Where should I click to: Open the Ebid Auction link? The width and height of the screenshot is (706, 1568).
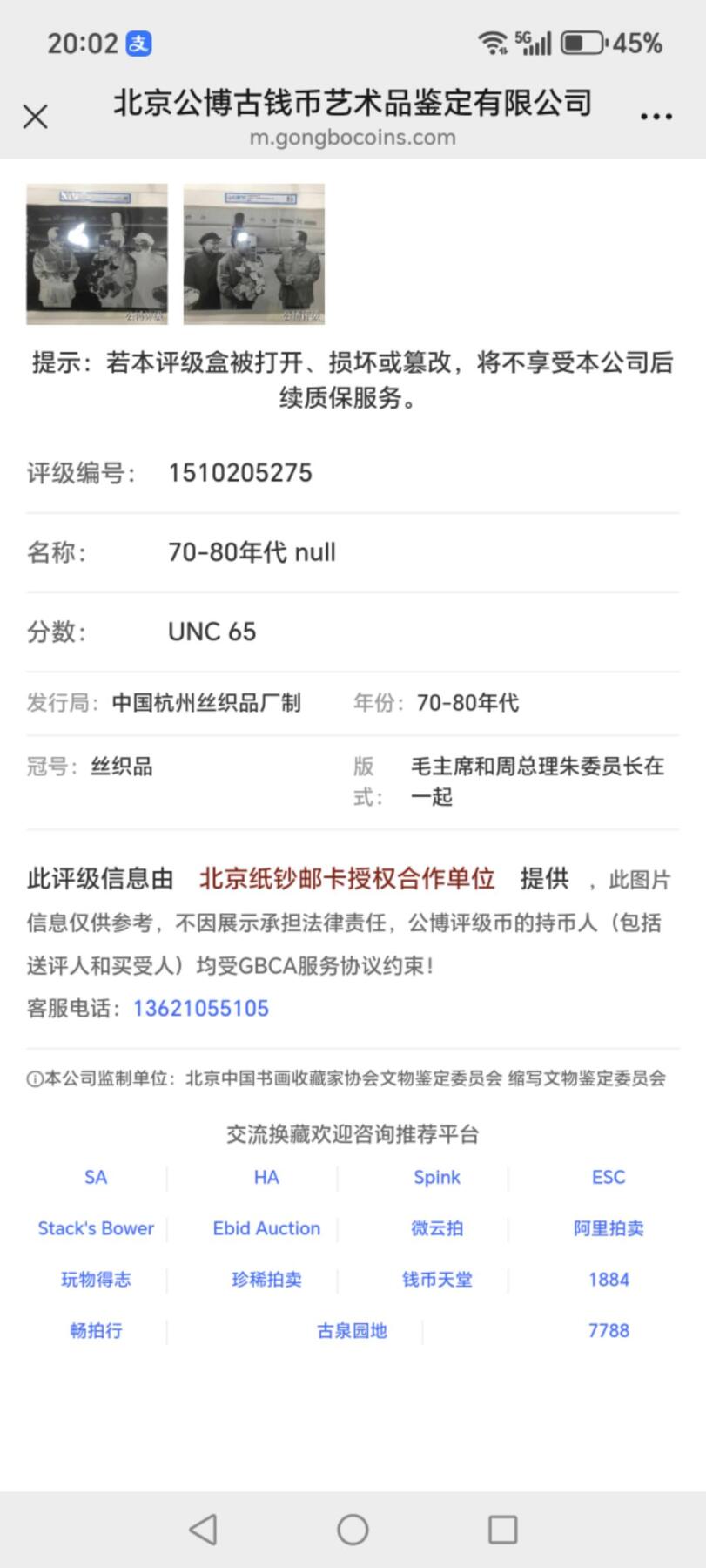[x=266, y=1228]
